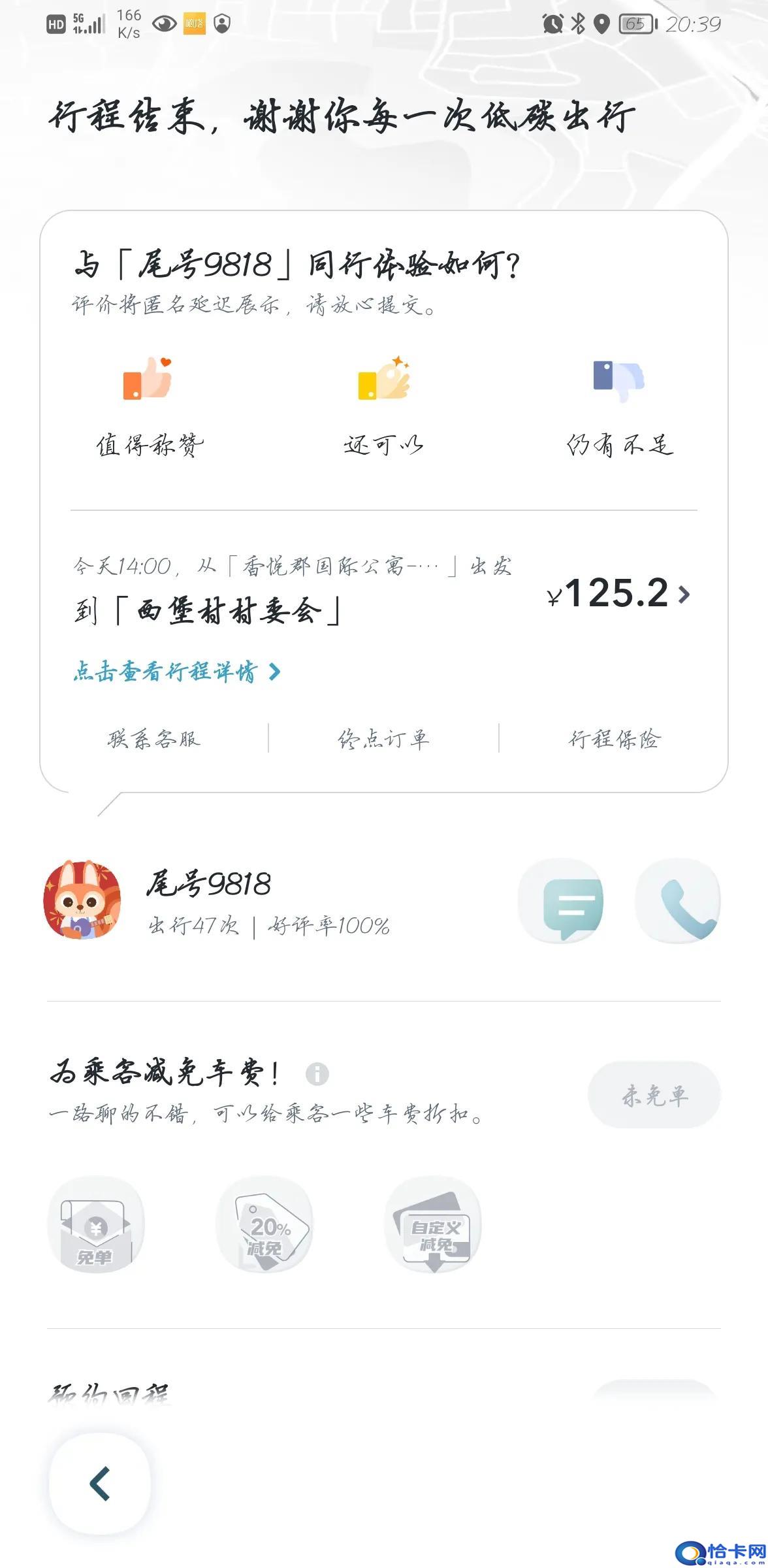Send a message to 尾号9818
Screen dimensions: 768x1568
click(561, 901)
